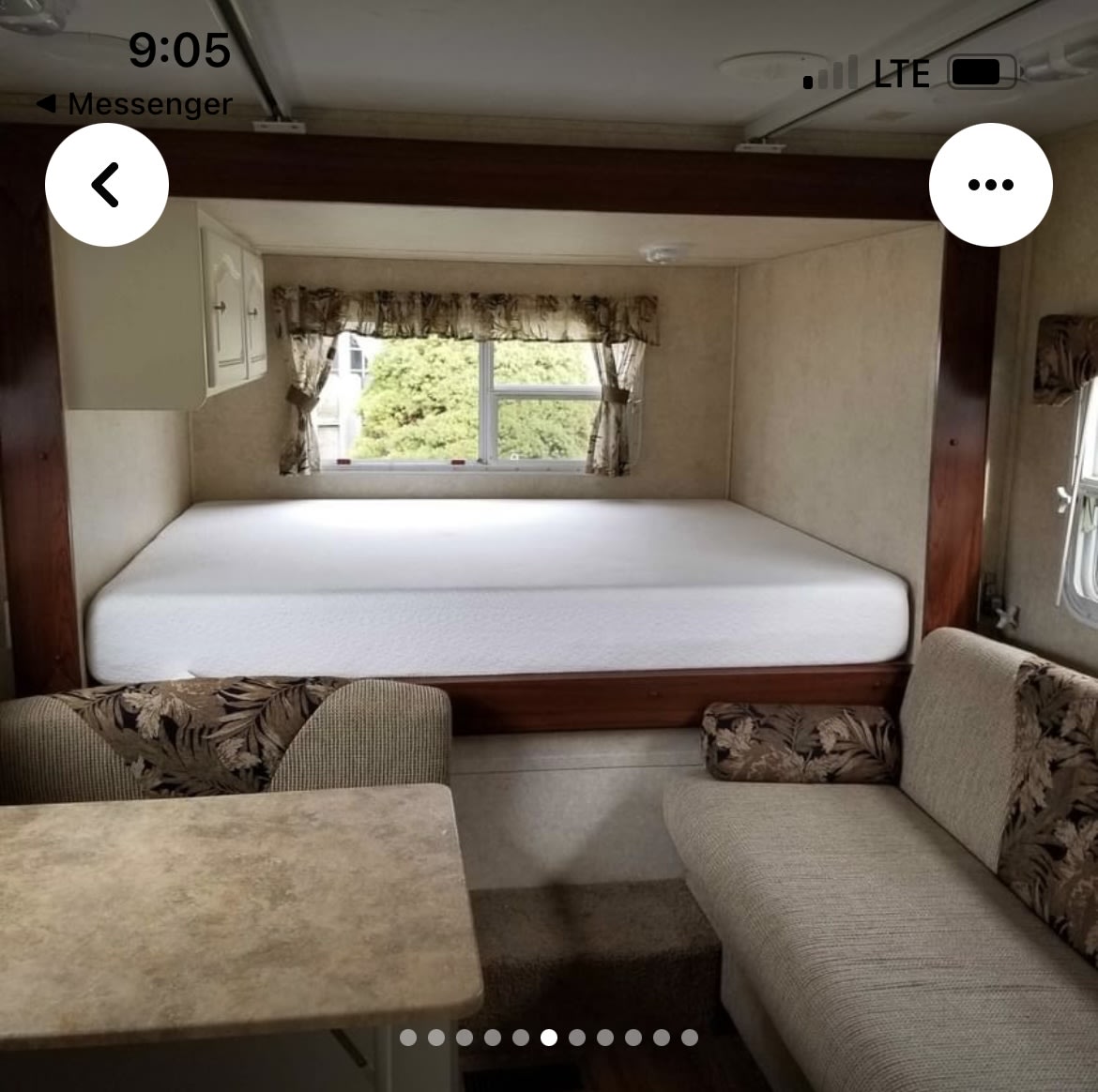Return to Messenger app
Screen dimensions: 1098x1092
[x=134, y=103]
